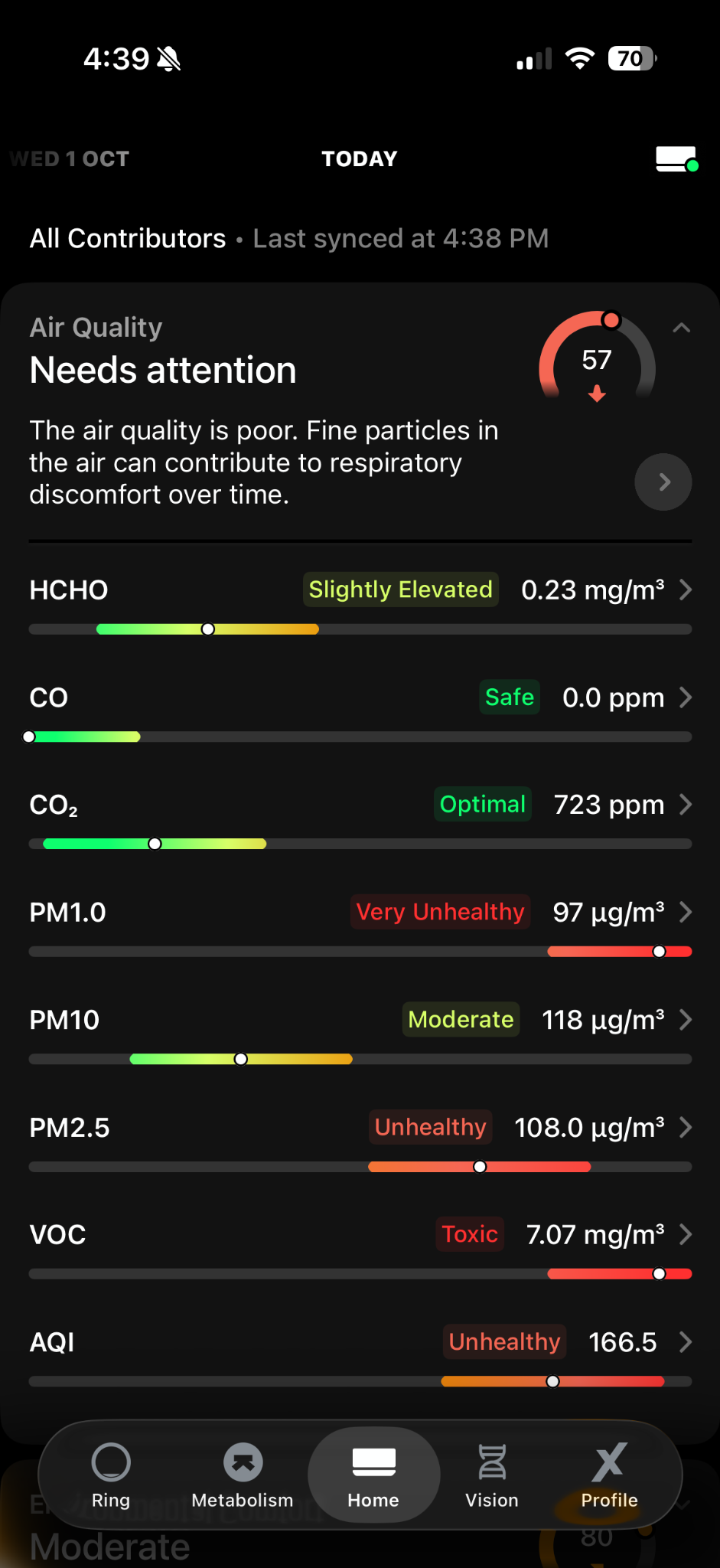This screenshot has width=720, height=1568.
Task: Switch to the Profile tab
Action: click(x=609, y=1475)
